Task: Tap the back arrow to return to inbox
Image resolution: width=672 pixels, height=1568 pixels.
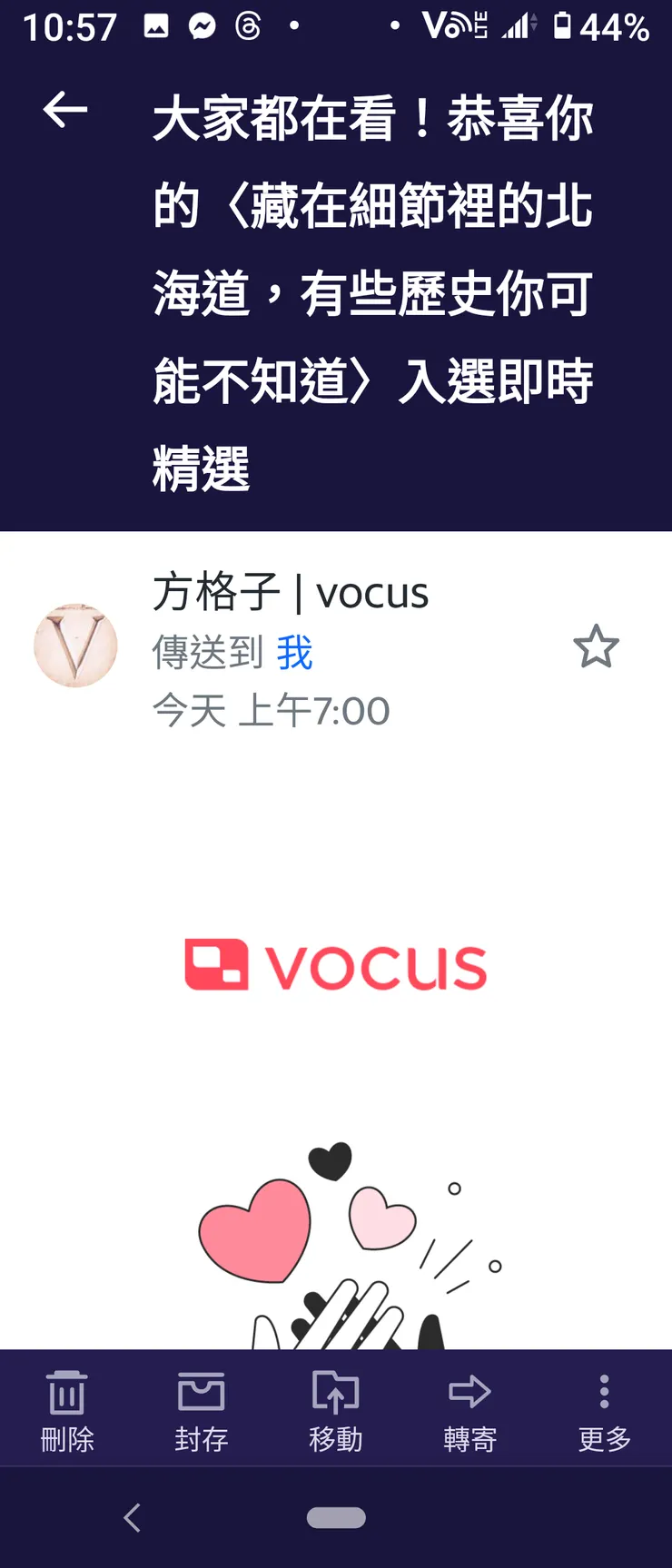Action: [x=64, y=111]
